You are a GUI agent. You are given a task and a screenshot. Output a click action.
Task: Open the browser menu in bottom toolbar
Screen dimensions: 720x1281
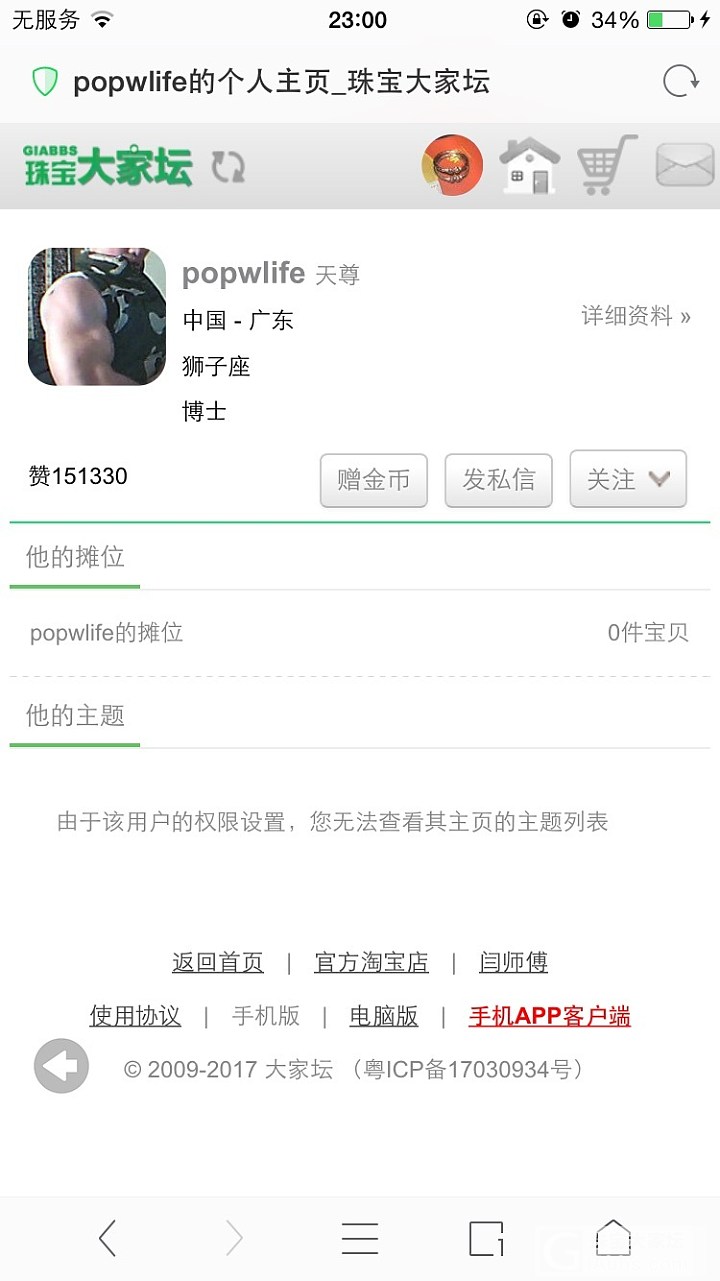point(360,1239)
